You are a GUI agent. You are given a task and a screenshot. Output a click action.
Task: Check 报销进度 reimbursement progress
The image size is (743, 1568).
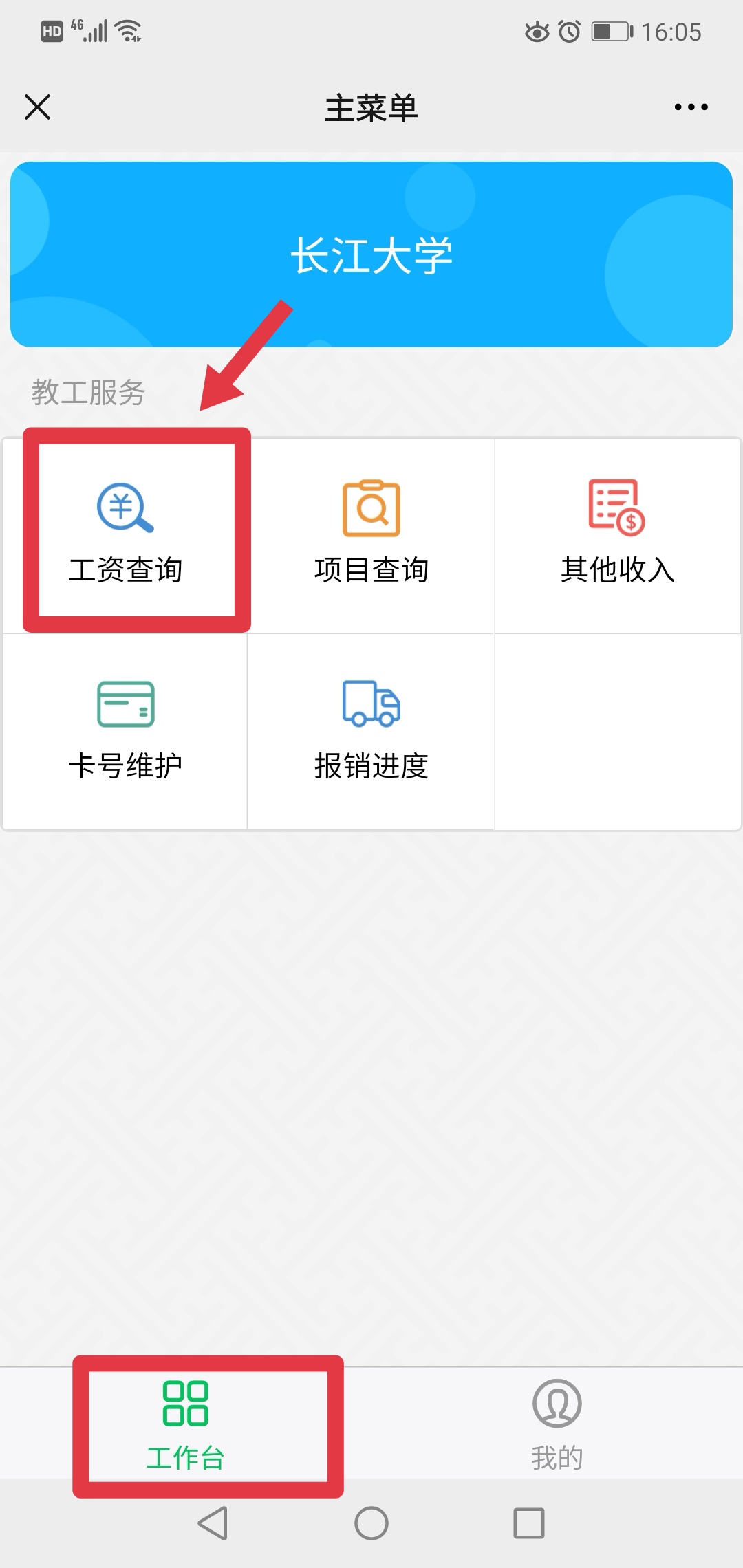click(371, 730)
